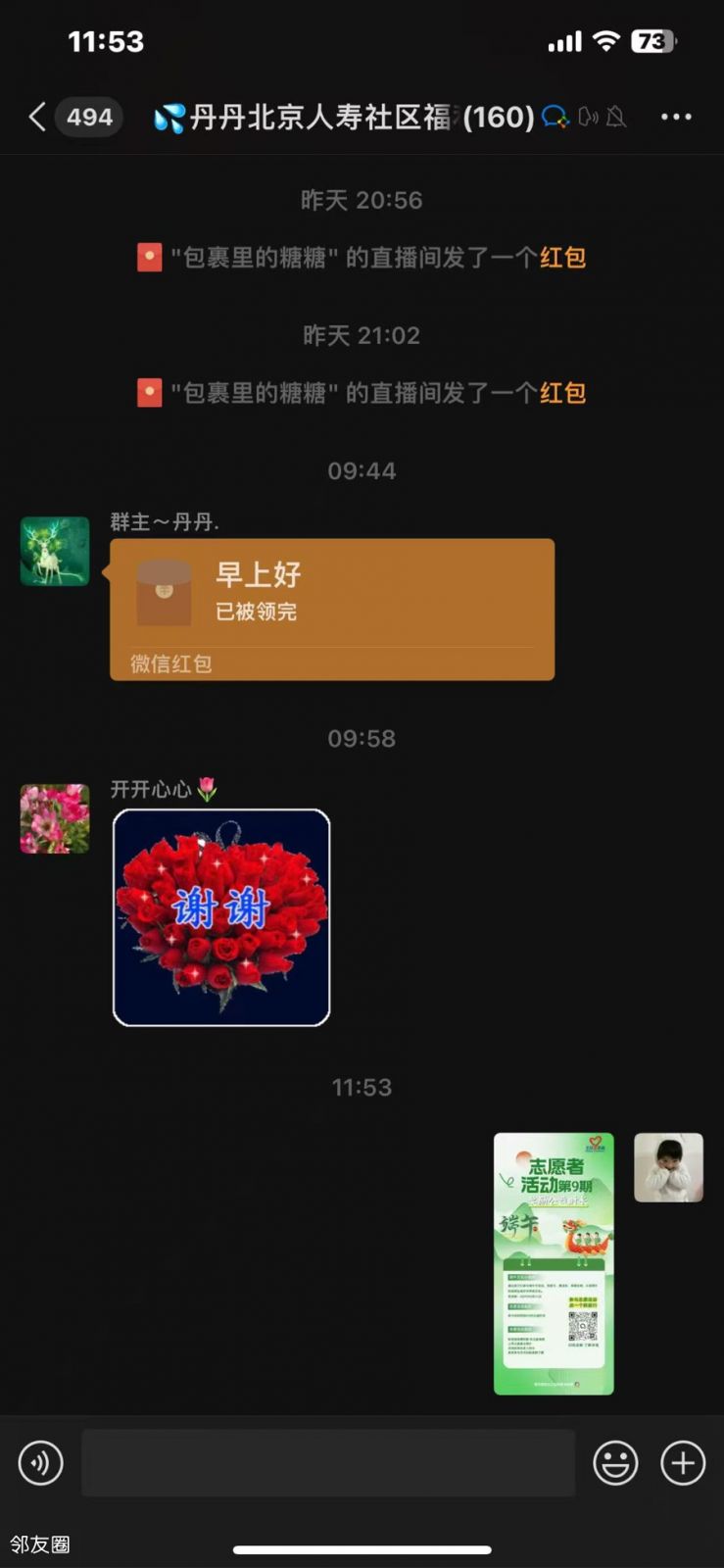The width and height of the screenshot is (724, 1568).
Task: Open the 志愿者活动 poster image
Action: [x=554, y=1263]
